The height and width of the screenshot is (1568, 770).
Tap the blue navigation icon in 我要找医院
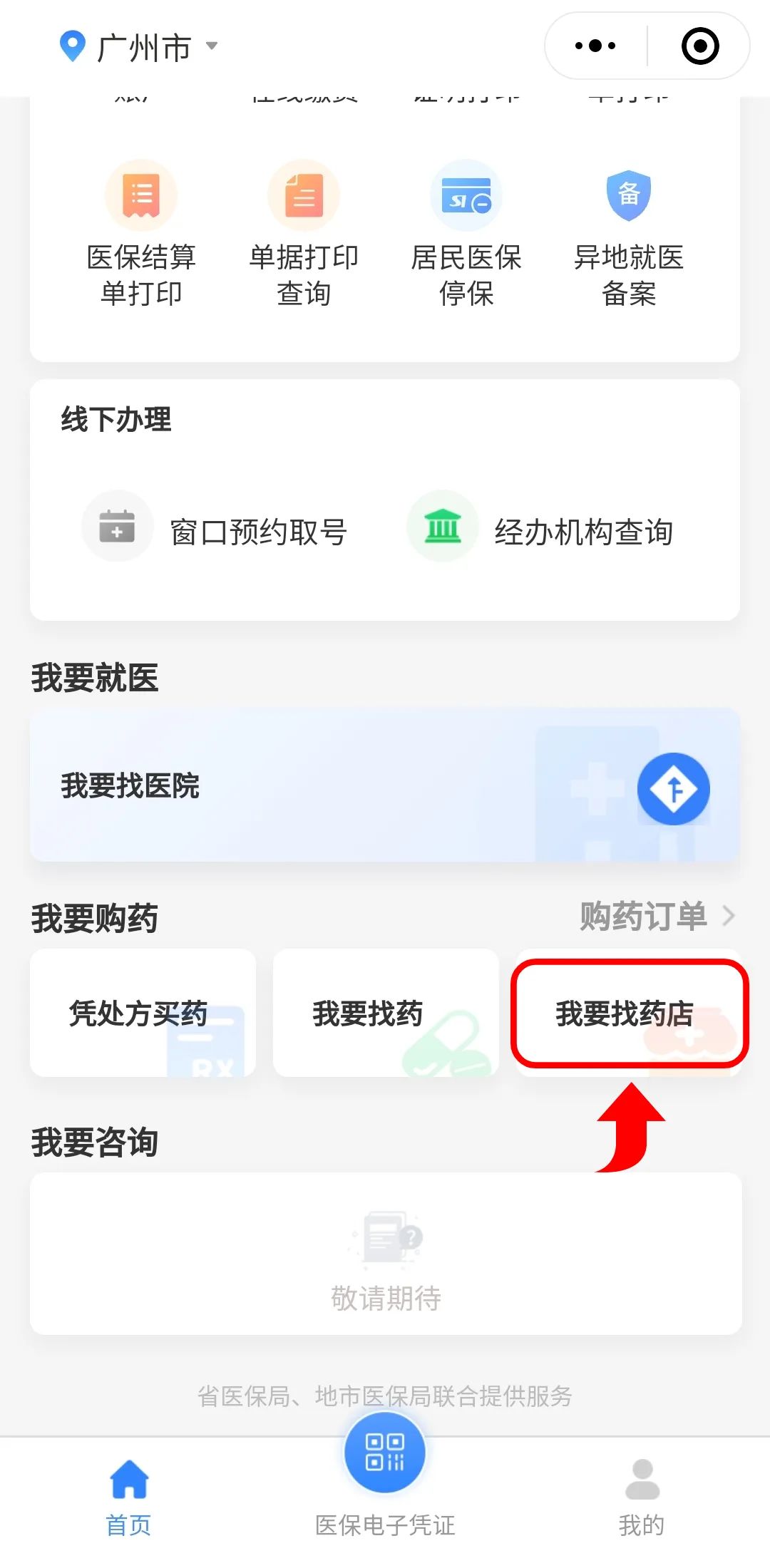(673, 789)
